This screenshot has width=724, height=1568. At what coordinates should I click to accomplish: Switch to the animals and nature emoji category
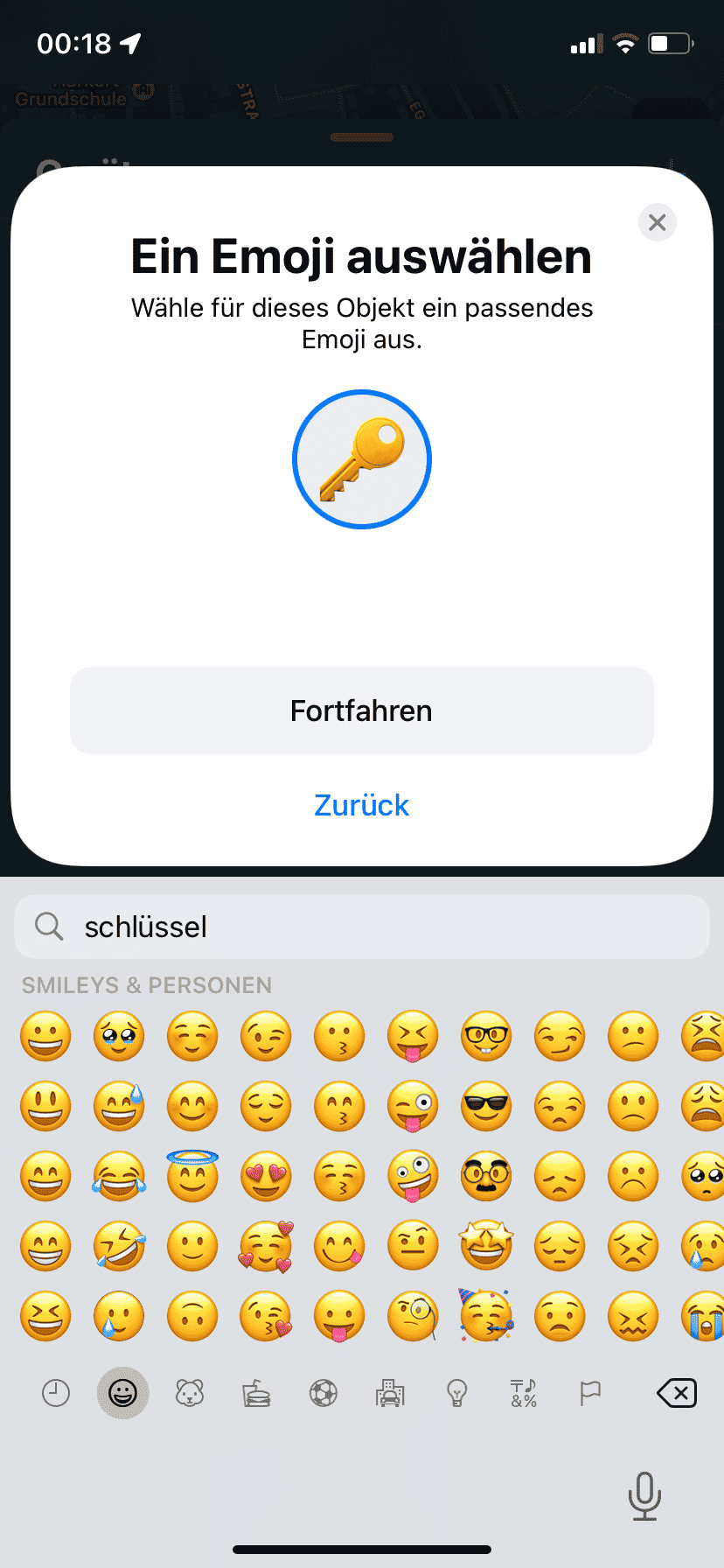(x=190, y=1393)
